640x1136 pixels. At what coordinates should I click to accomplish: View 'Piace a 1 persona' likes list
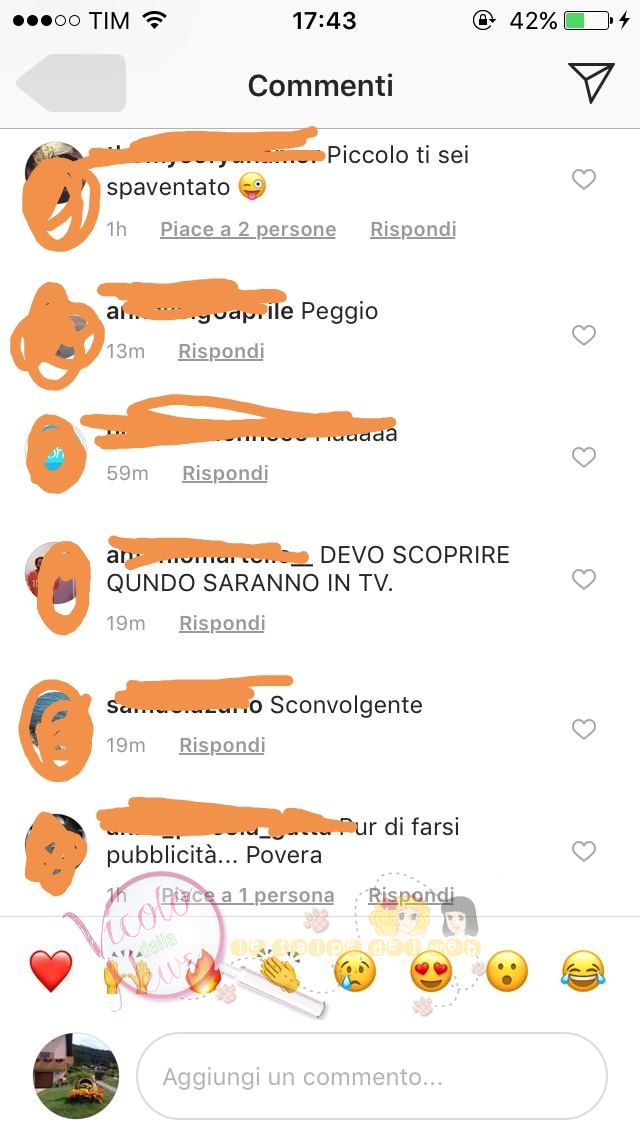tap(248, 895)
